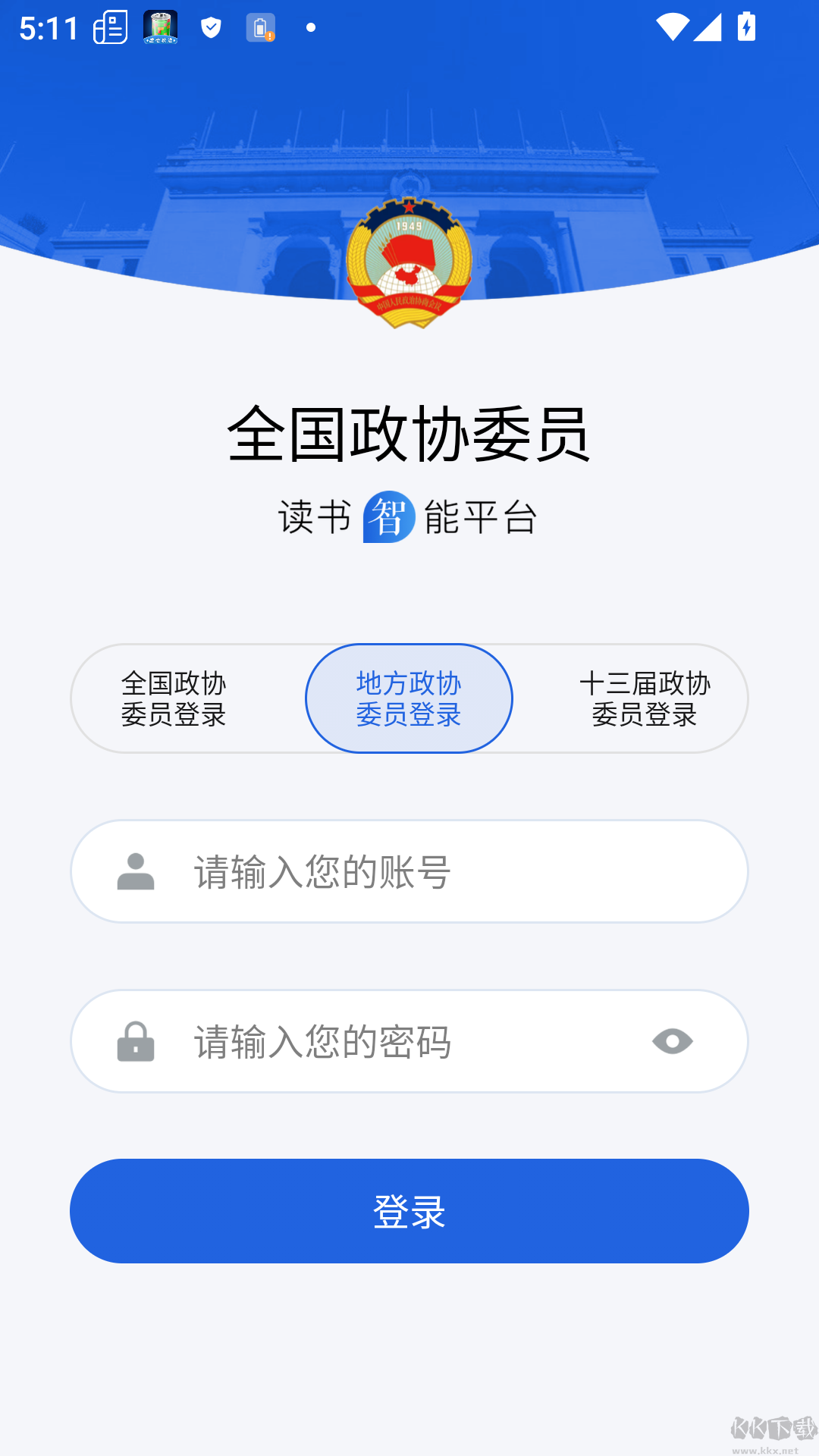Screen dimensions: 819x1456
Task: Click the signal strength indicator in status bar
Action: pos(709,27)
